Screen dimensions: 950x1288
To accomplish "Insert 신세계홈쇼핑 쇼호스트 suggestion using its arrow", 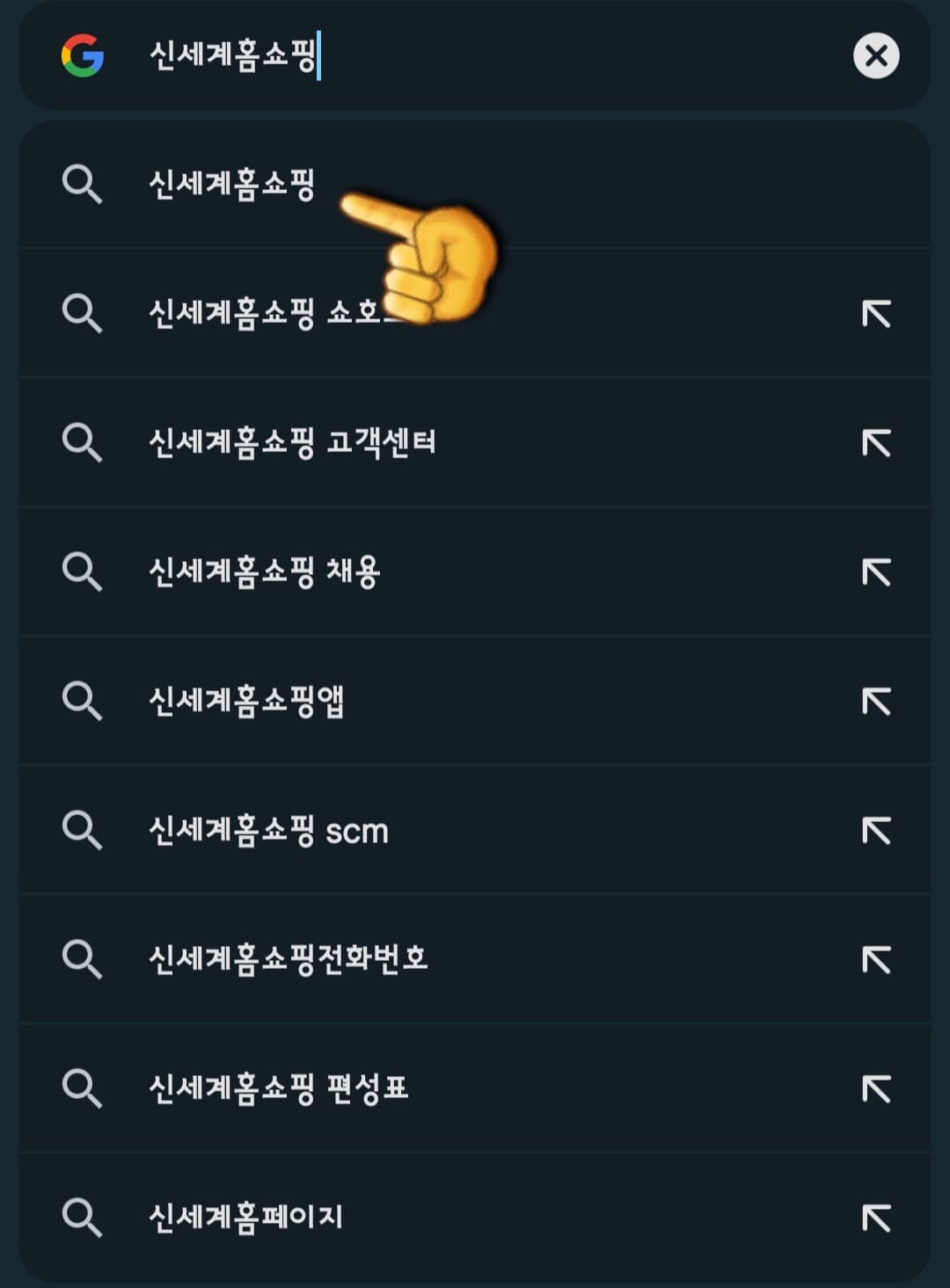I will (x=876, y=313).
